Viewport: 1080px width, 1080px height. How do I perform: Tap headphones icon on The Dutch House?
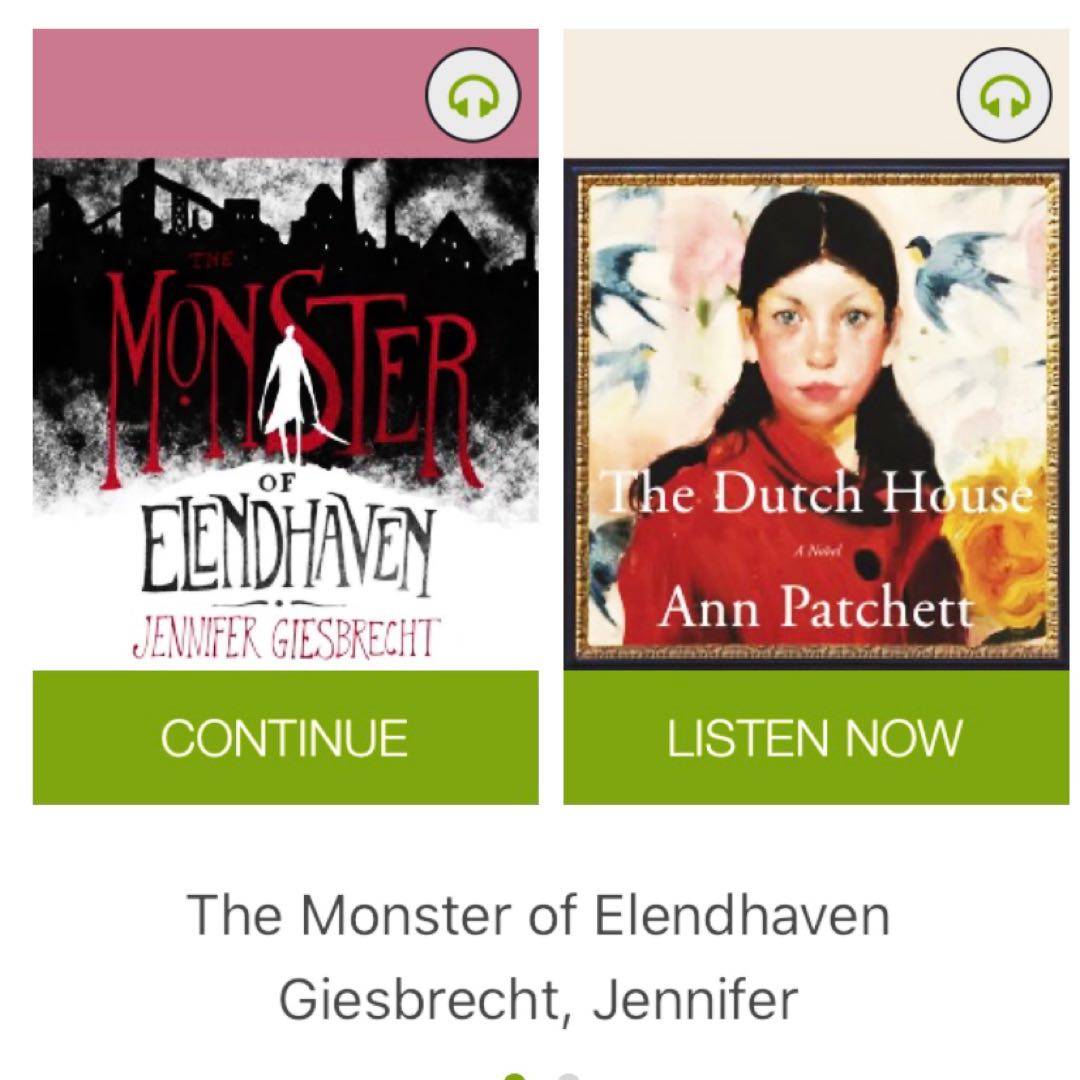[1004, 96]
